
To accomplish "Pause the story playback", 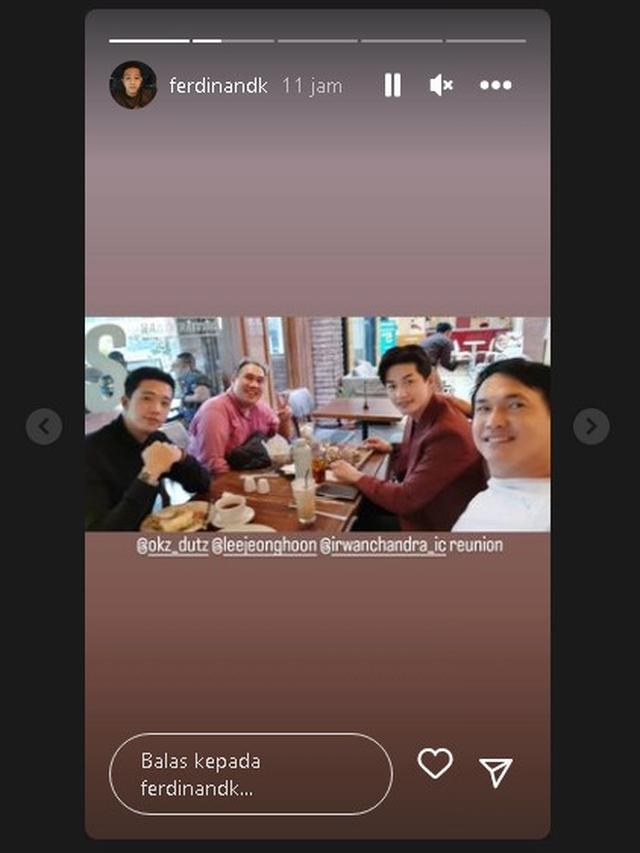I will click(x=392, y=86).
